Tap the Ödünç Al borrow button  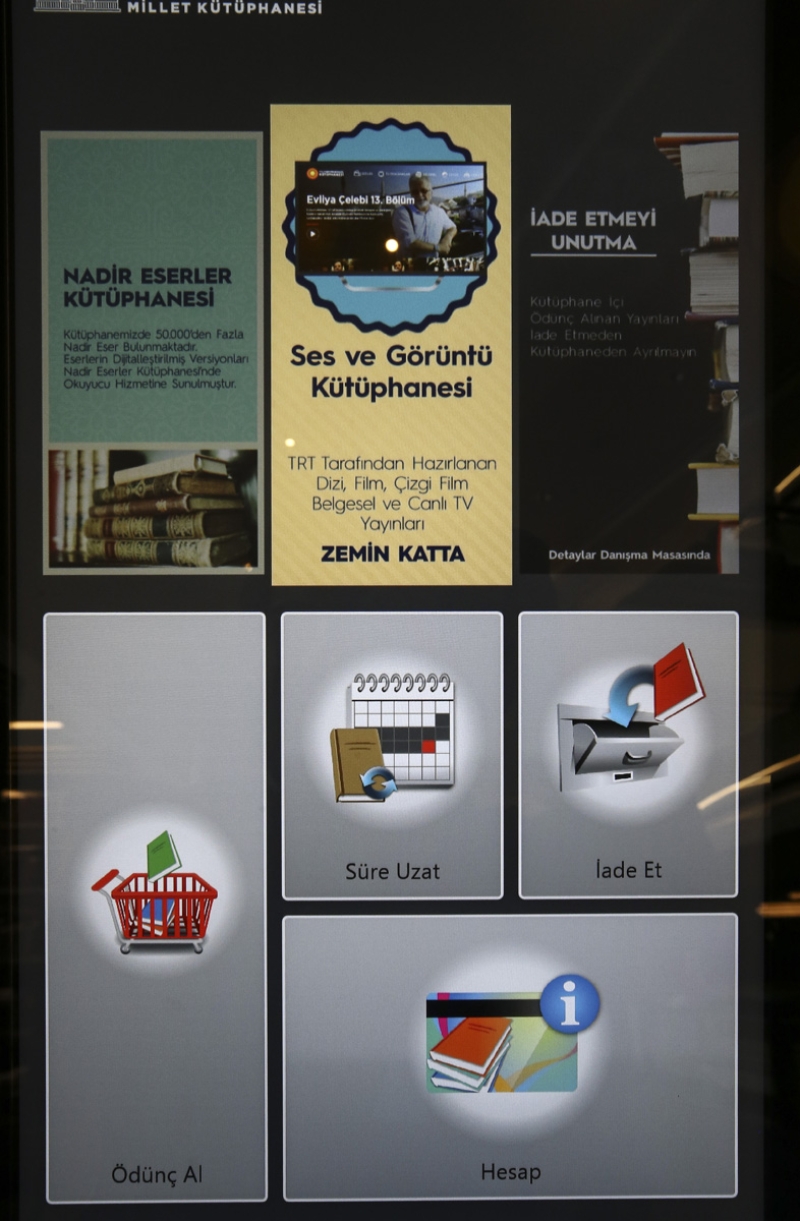[x=155, y=907]
